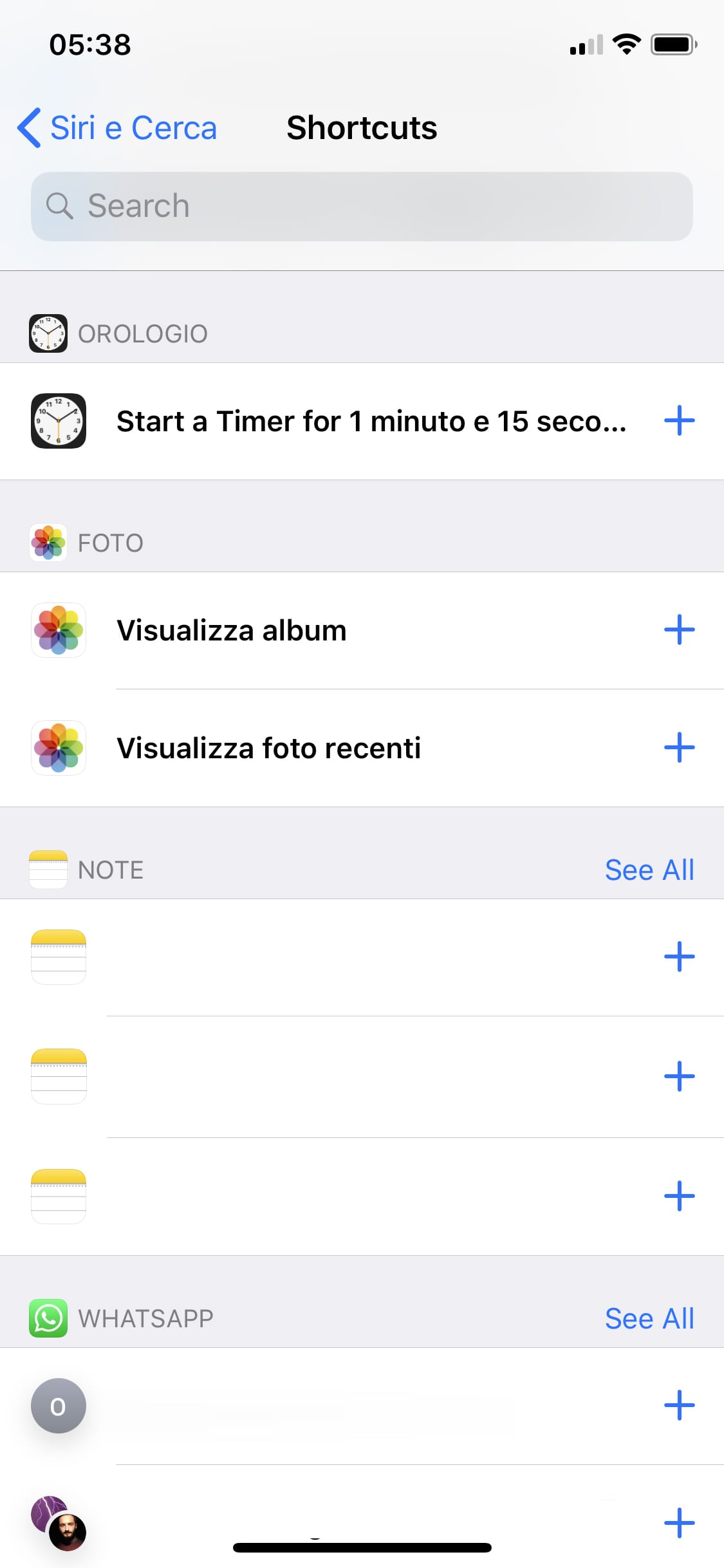Viewport: 724px width, 1568px height.
Task: See all WhatsApp shortcuts
Action: coord(649,1319)
